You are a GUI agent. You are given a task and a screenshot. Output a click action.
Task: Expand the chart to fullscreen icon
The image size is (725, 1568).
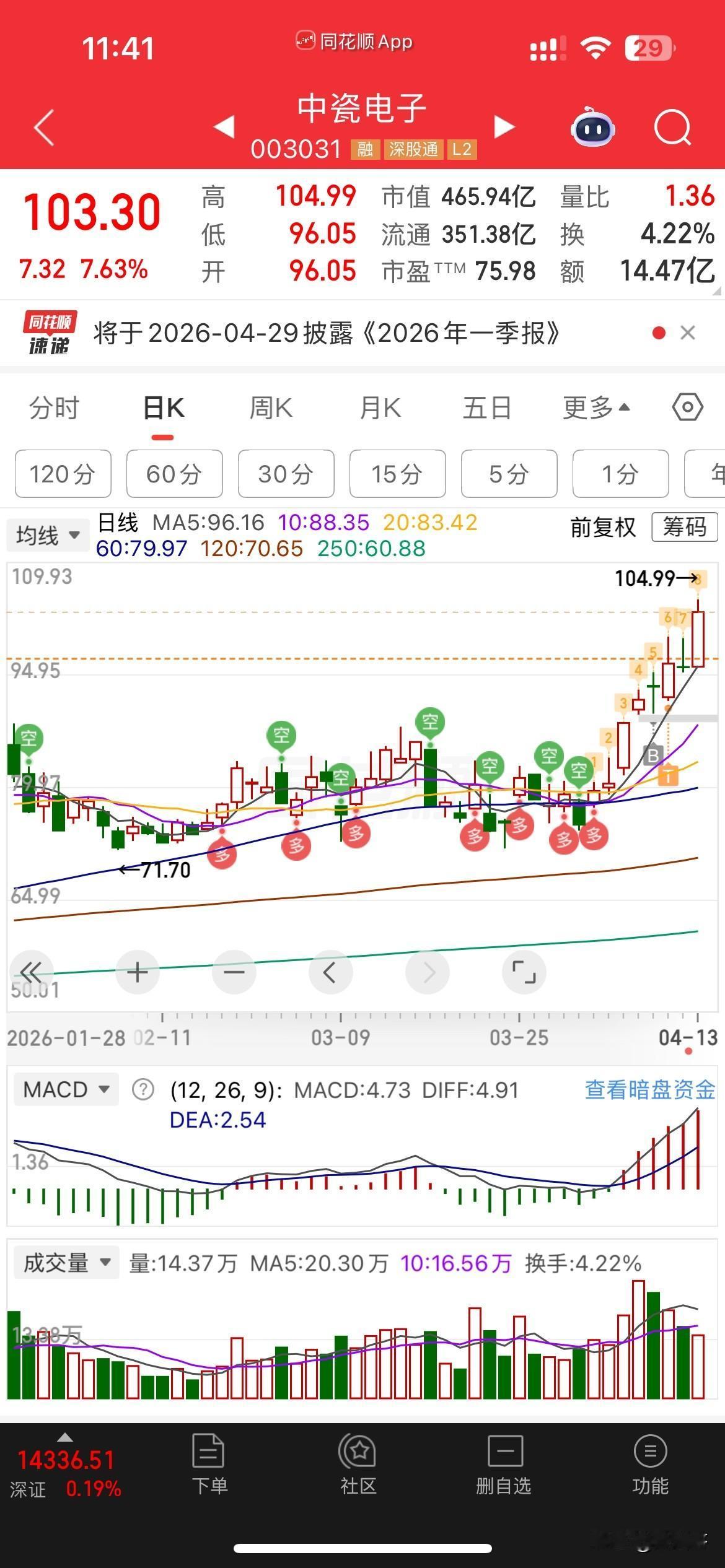click(x=524, y=972)
